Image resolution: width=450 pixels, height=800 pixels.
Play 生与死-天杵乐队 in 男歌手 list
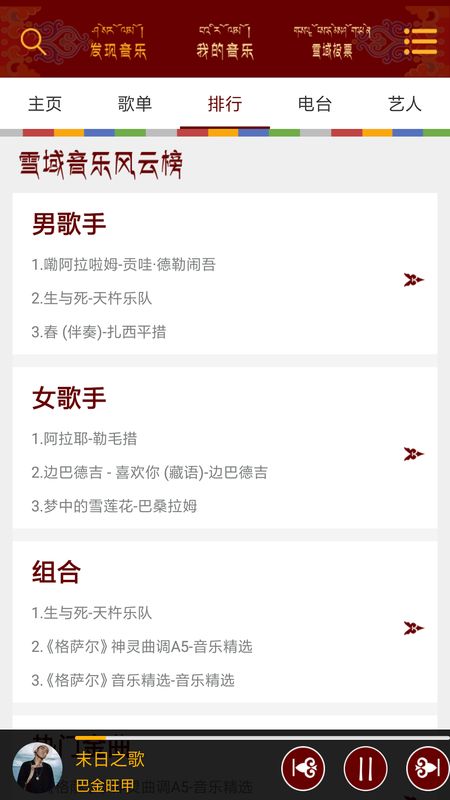92,298
